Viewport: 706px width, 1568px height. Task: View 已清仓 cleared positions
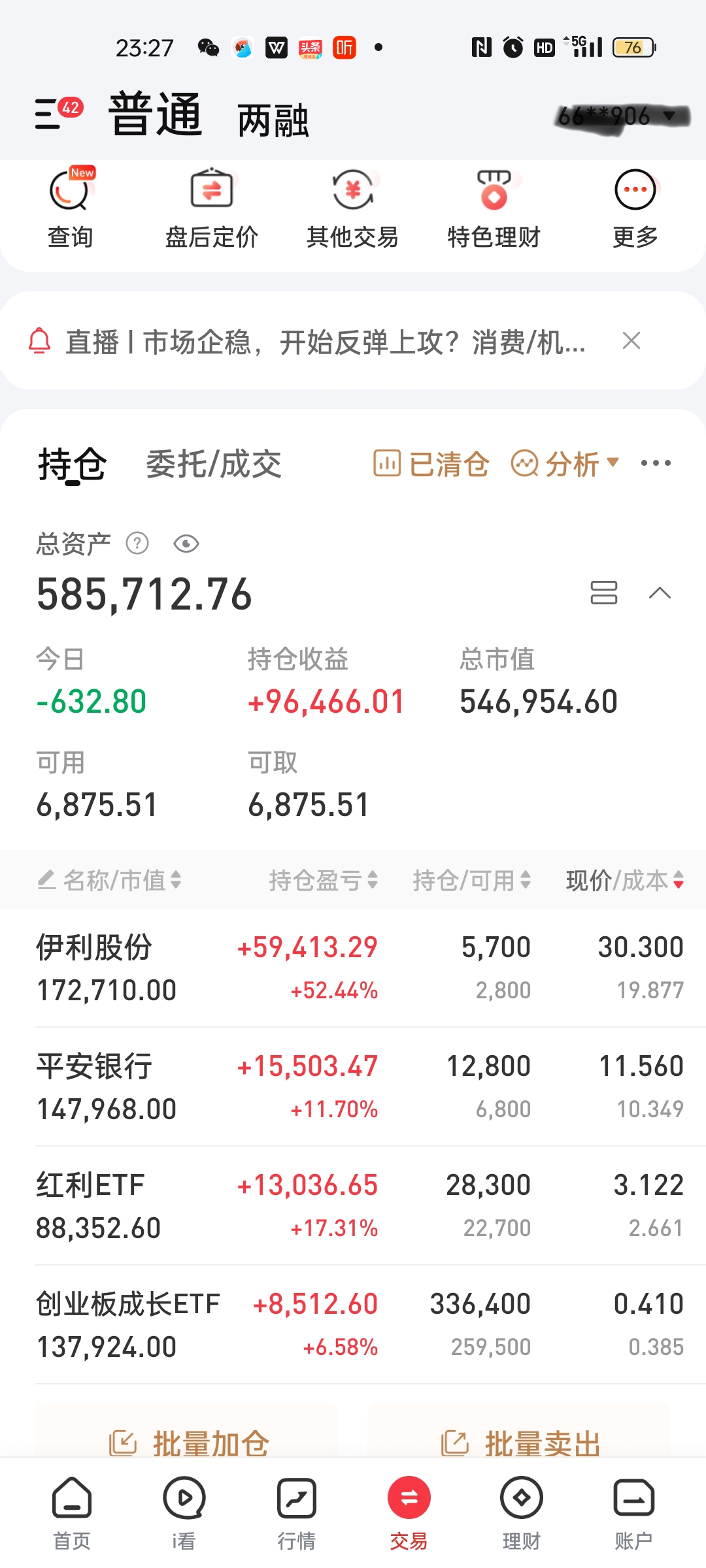pos(431,465)
